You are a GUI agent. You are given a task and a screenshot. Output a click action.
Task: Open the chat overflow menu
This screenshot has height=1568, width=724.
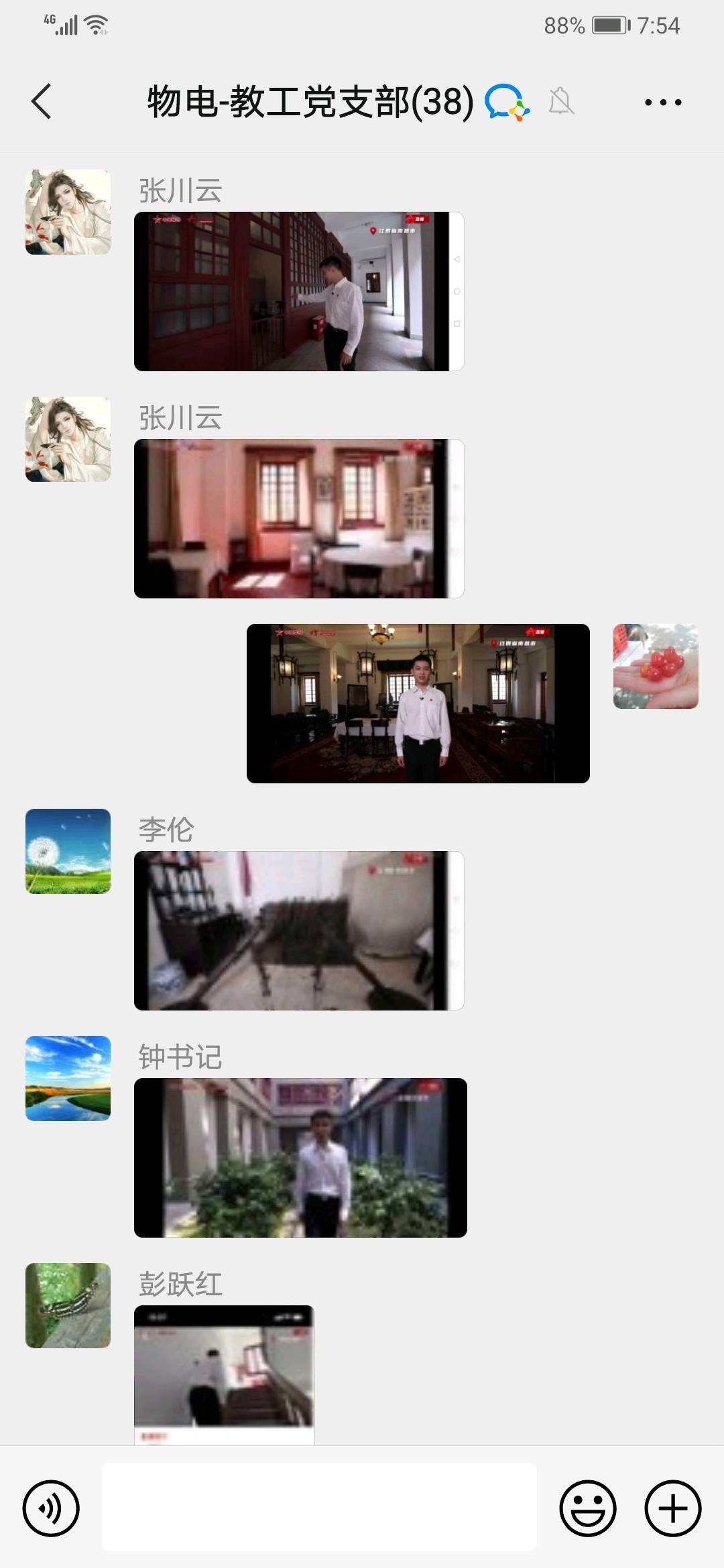coord(662,103)
